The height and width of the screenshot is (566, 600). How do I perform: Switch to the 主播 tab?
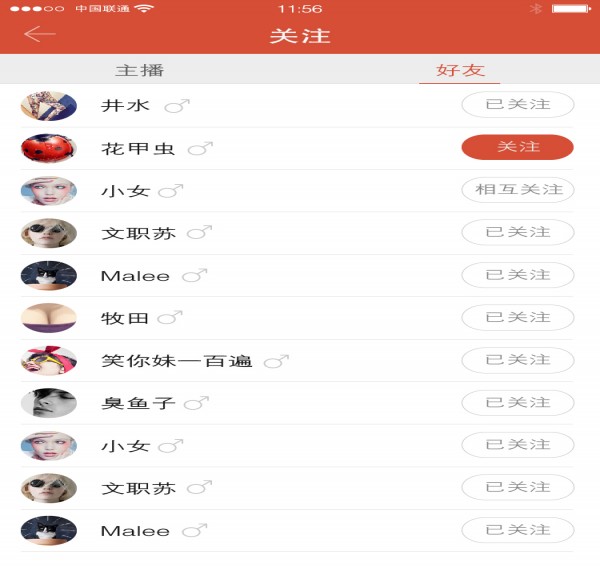140,70
